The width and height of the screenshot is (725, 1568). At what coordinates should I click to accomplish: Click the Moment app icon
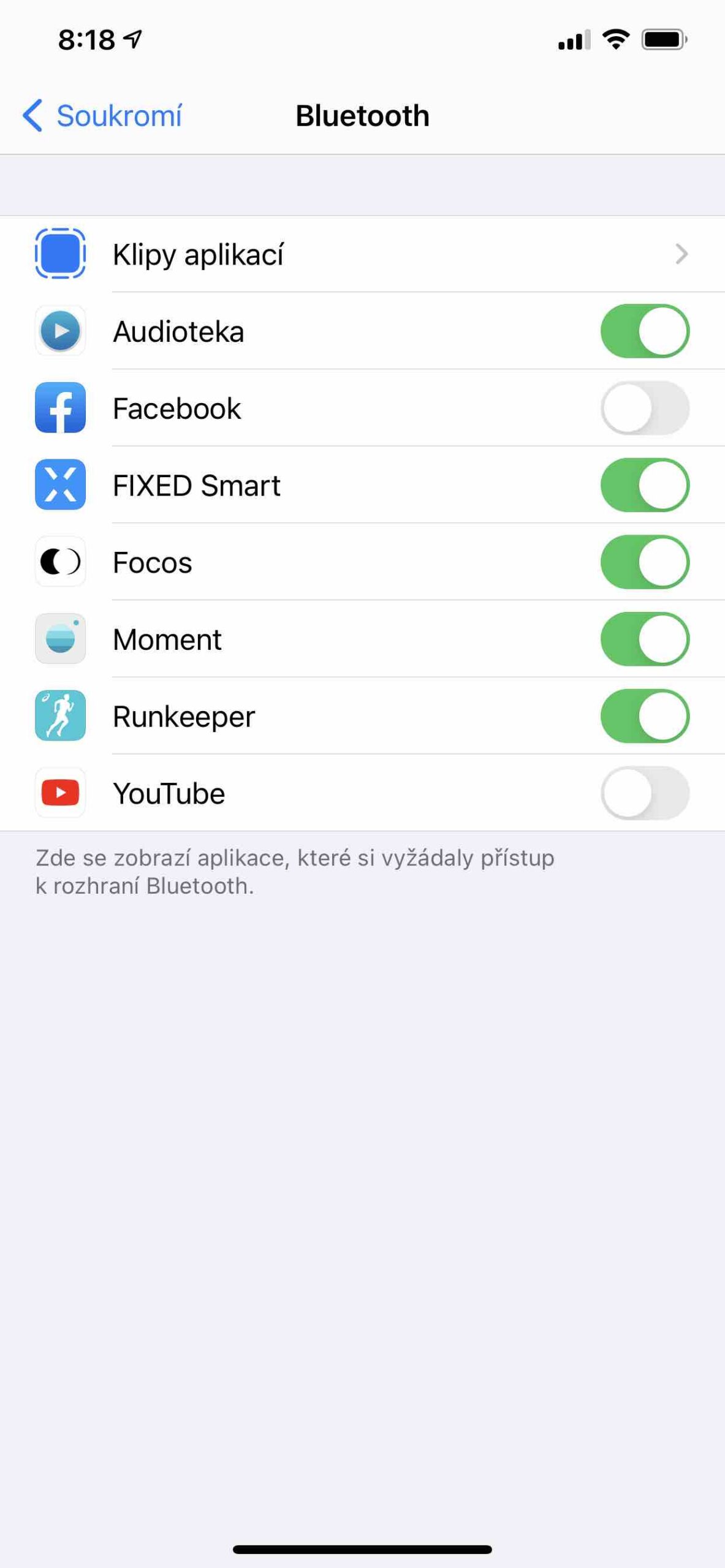[60, 639]
